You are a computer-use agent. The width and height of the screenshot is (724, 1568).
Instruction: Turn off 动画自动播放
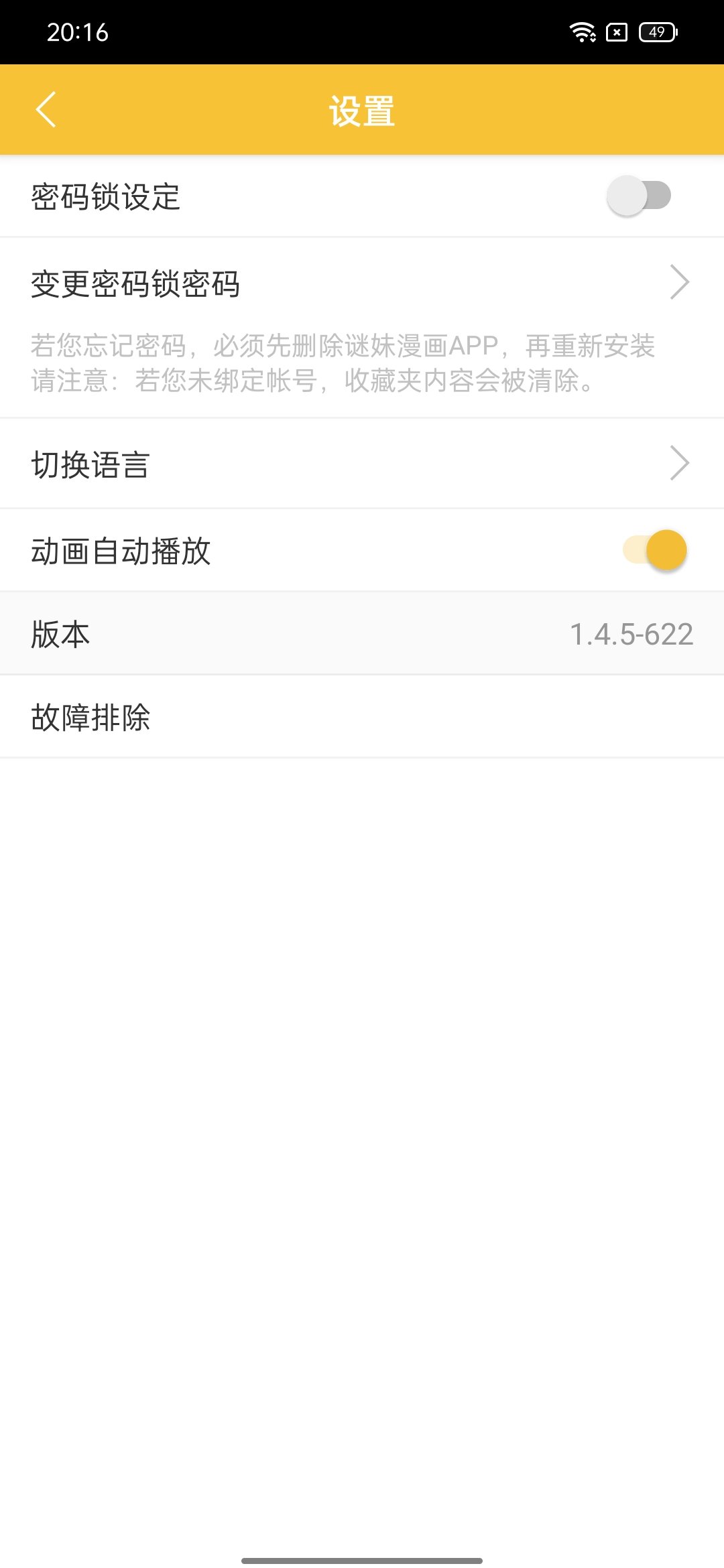(x=655, y=550)
